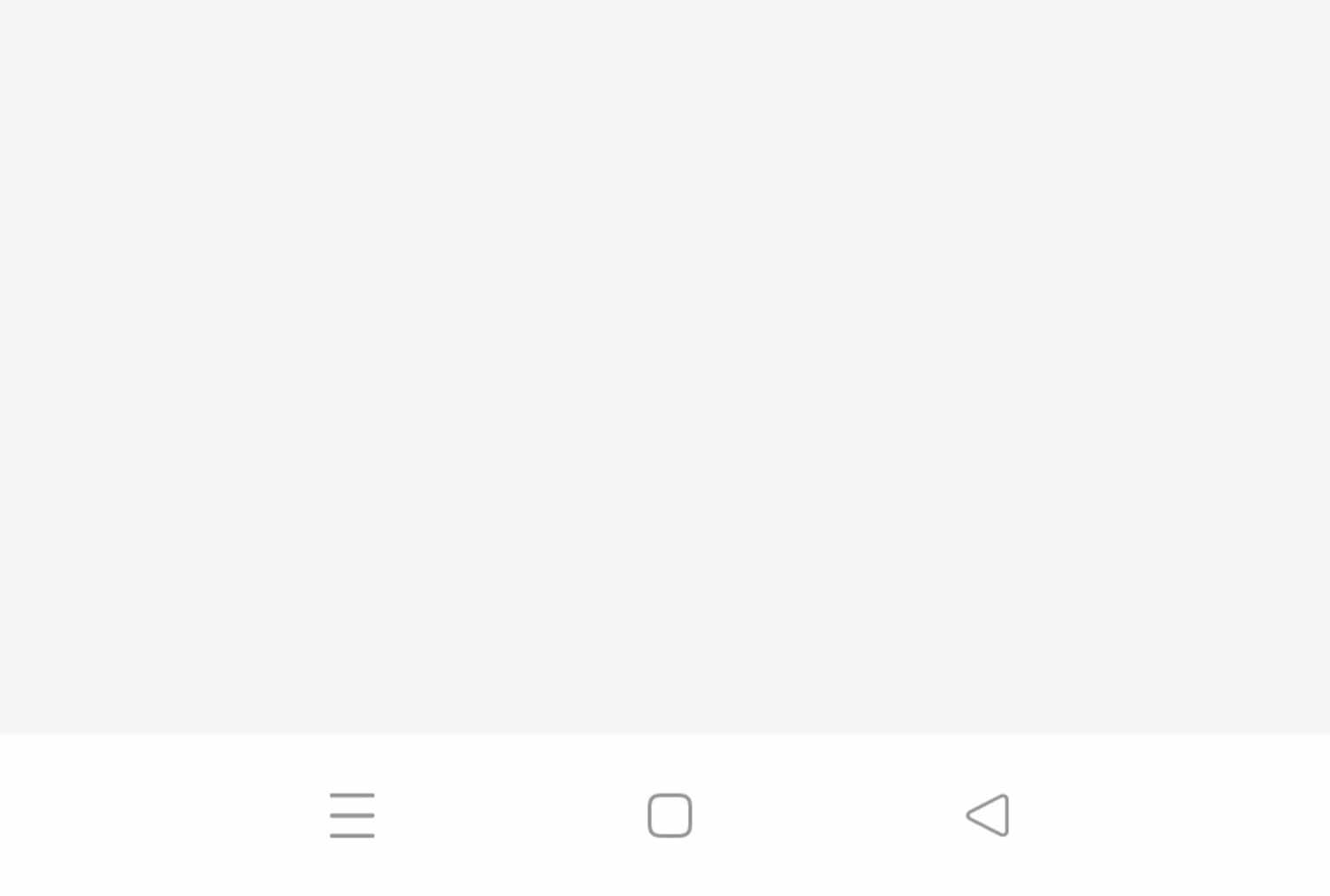This screenshot has width=1330, height=896.
Task: Go to the home screen
Action: pos(669,815)
